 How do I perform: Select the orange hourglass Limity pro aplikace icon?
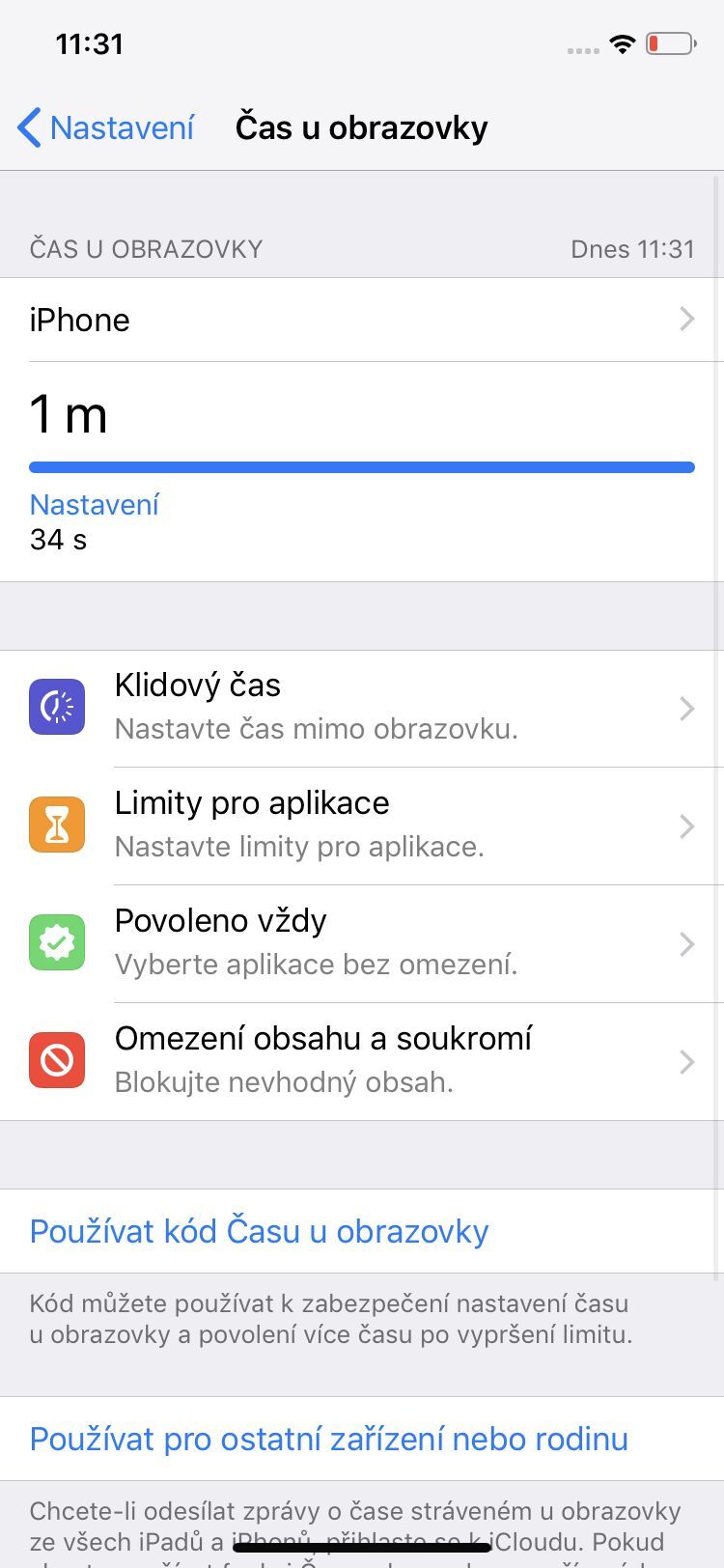click(57, 825)
